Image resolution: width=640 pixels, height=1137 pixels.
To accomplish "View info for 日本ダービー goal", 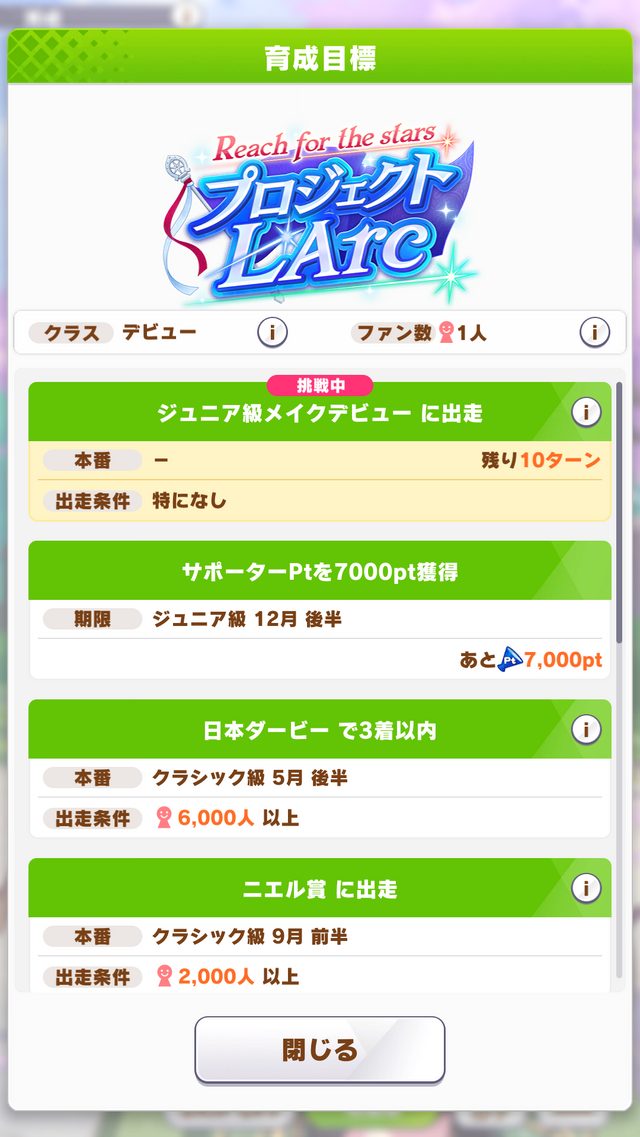I will coord(586,729).
